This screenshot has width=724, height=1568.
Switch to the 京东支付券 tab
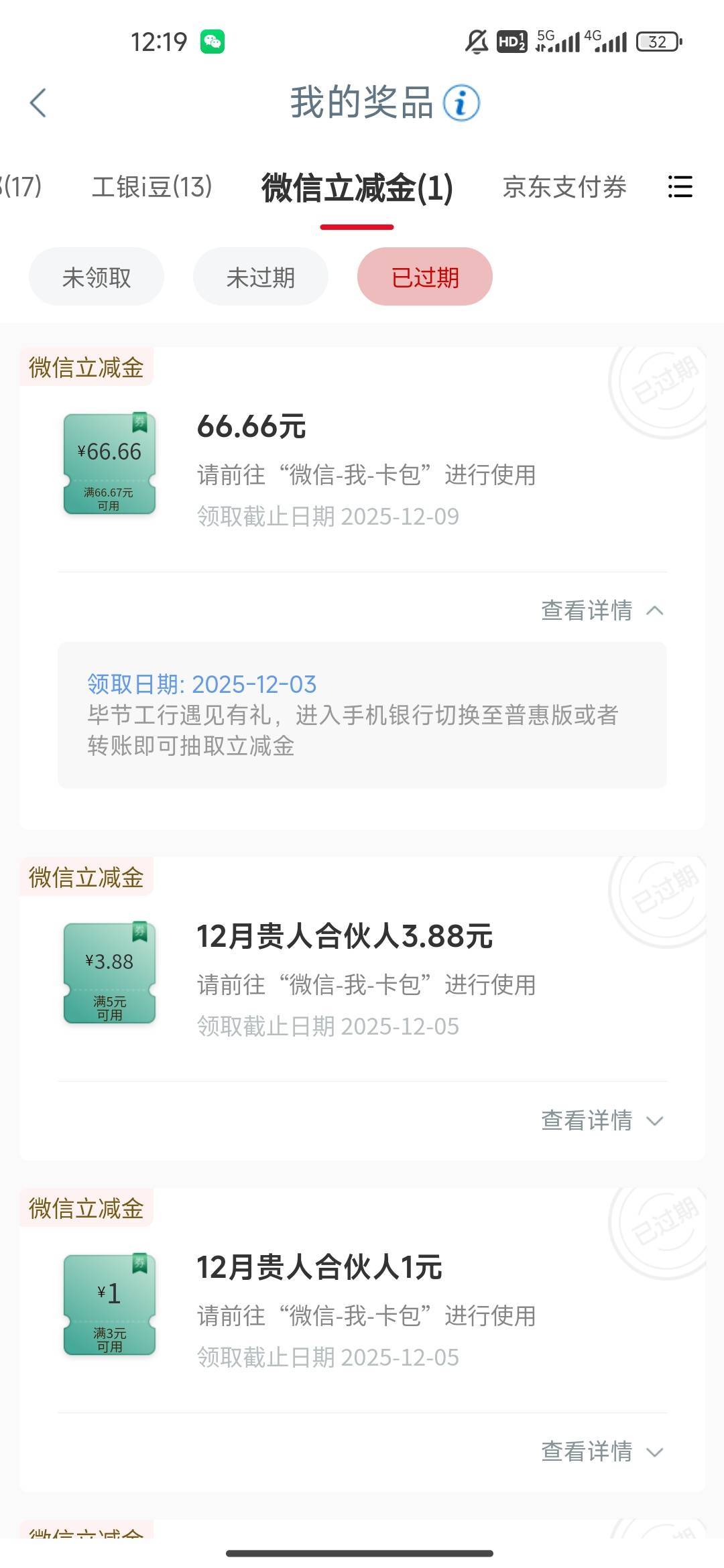click(x=564, y=187)
